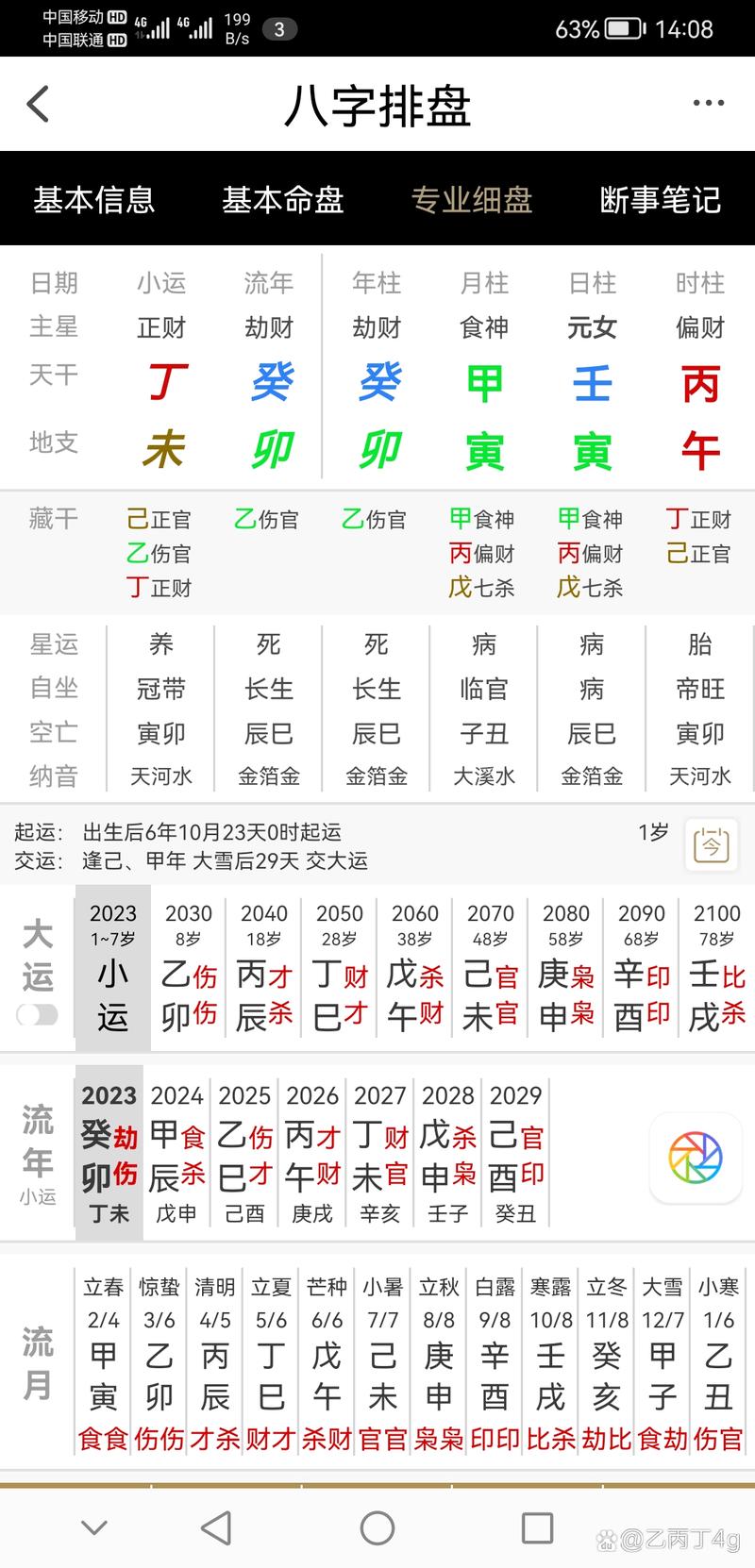
Task: Choose the 2026 丙午 流年
Action: [312, 1153]
